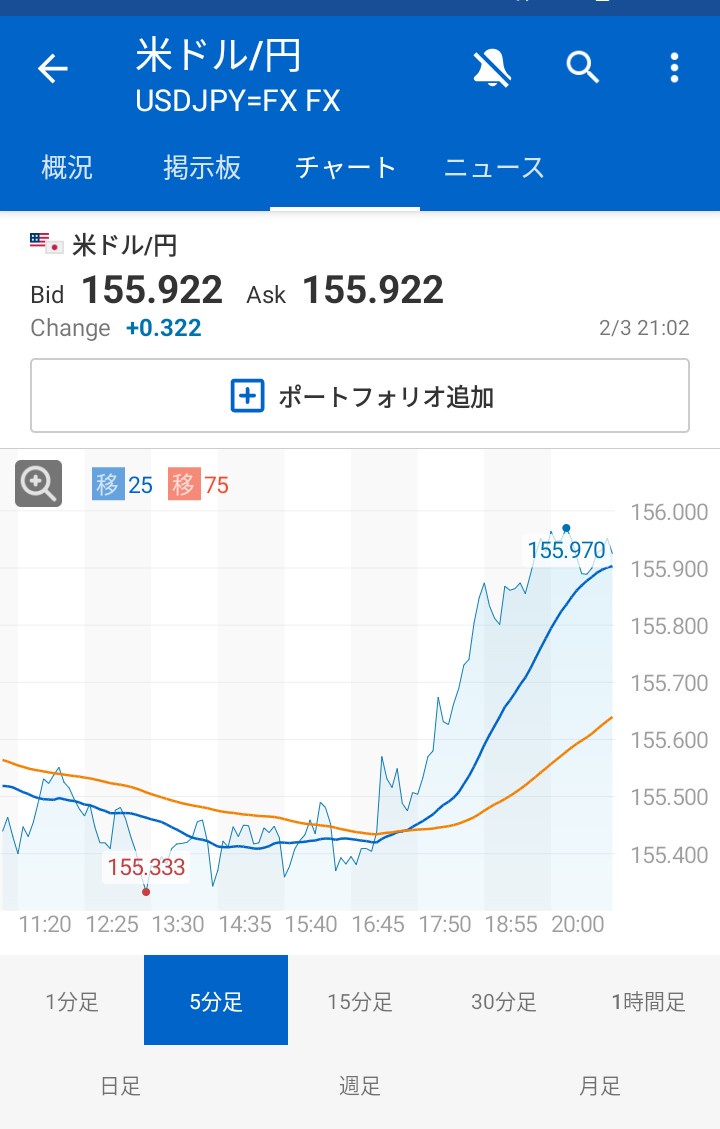
Task: Add to portfolio with ポートフォリオ追加
Action: 360,396
